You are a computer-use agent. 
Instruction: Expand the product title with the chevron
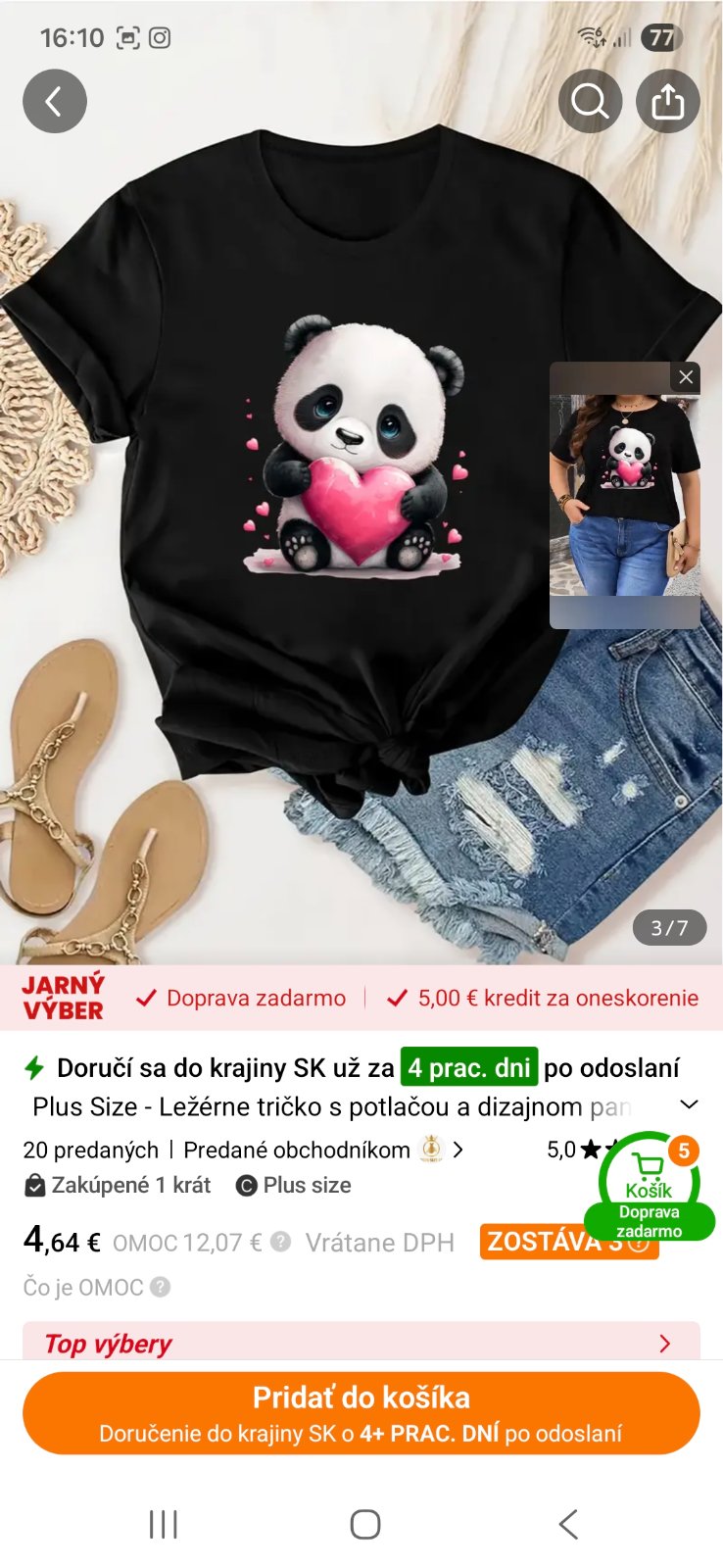[689, 1104]
